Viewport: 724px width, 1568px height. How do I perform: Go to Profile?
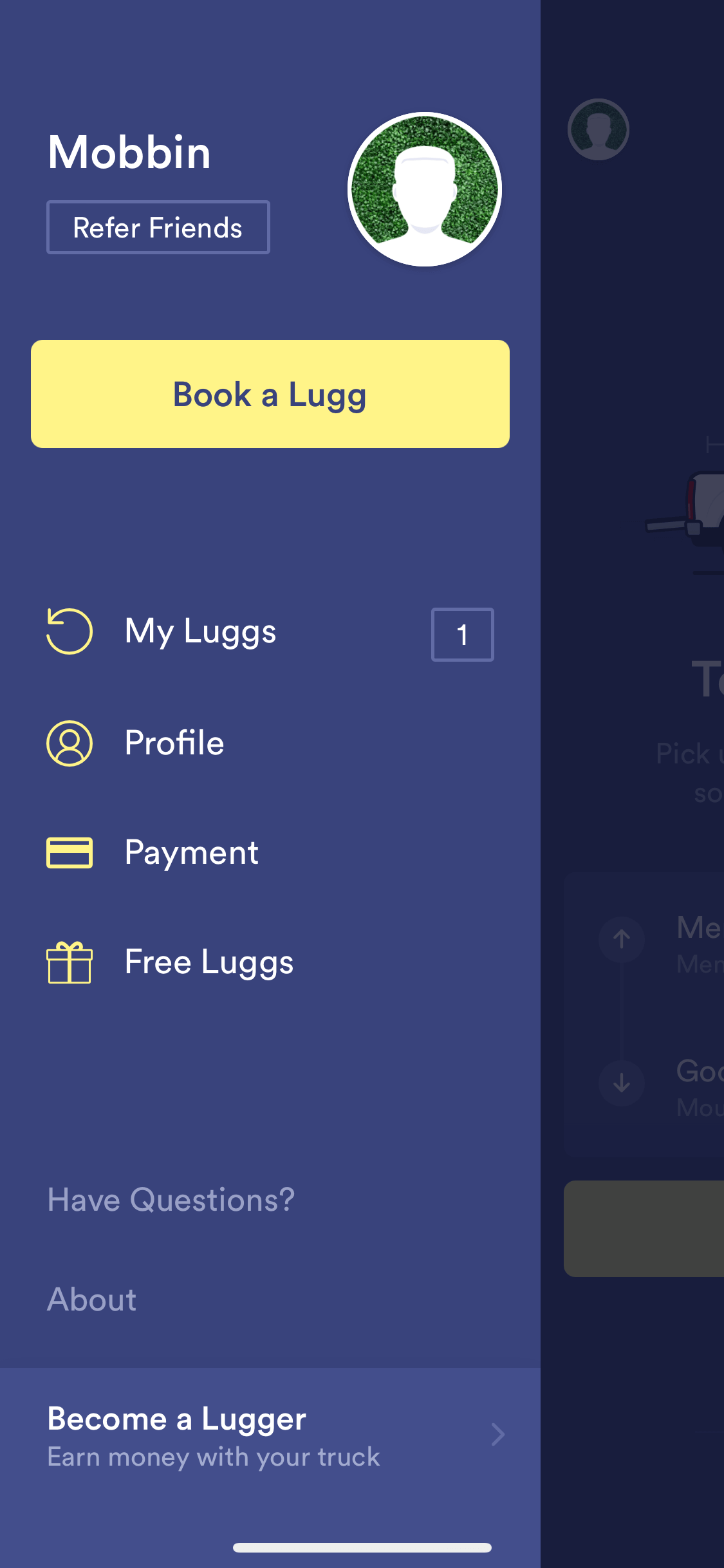coord(270,743)
